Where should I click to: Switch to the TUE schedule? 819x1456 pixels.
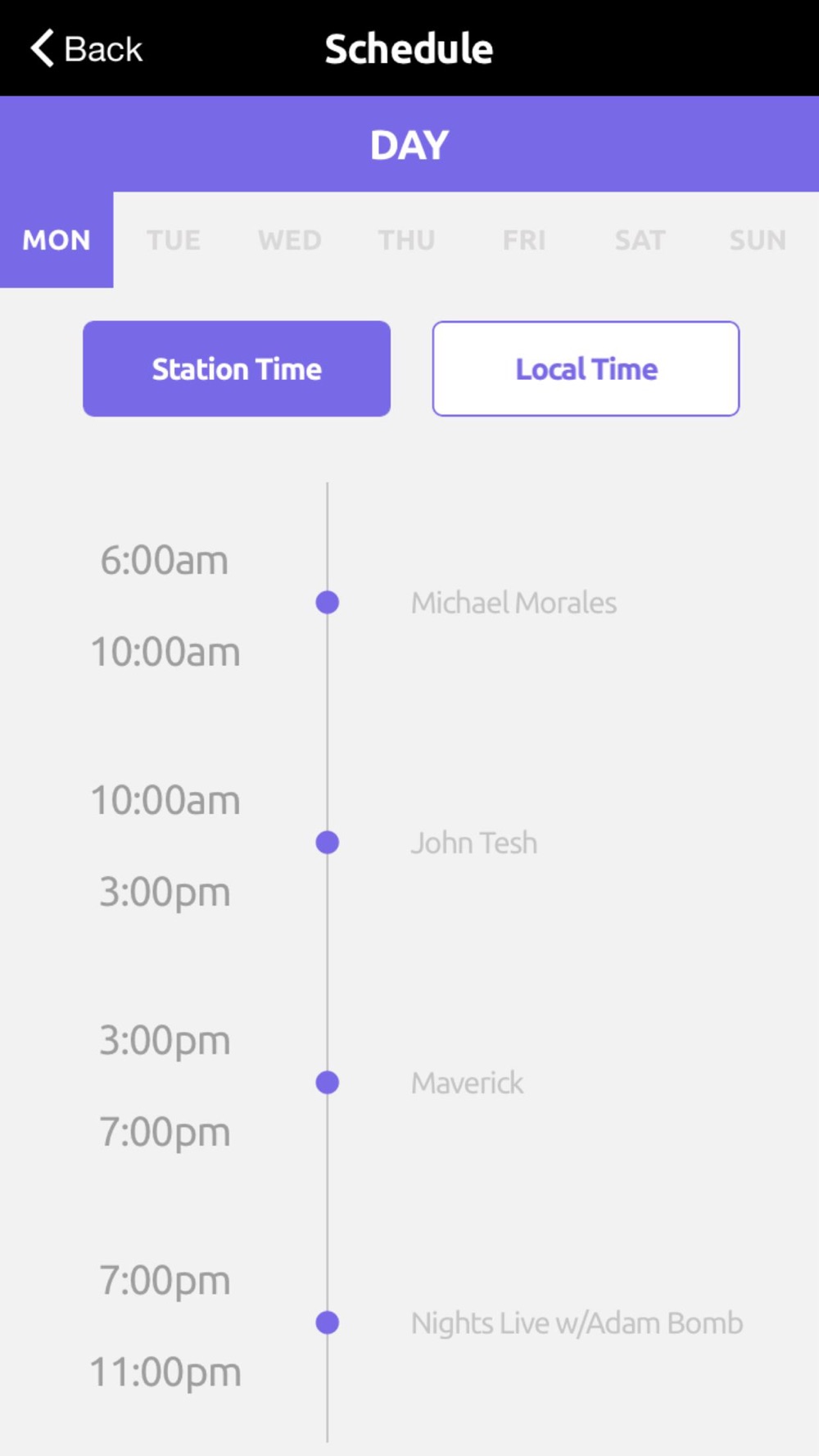(174, 240)
